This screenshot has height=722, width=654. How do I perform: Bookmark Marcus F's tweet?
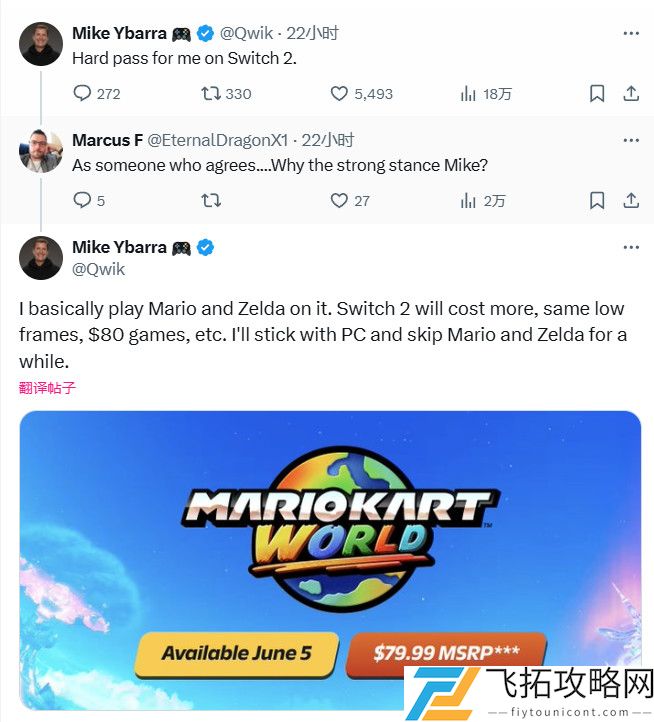click(596, 200)
